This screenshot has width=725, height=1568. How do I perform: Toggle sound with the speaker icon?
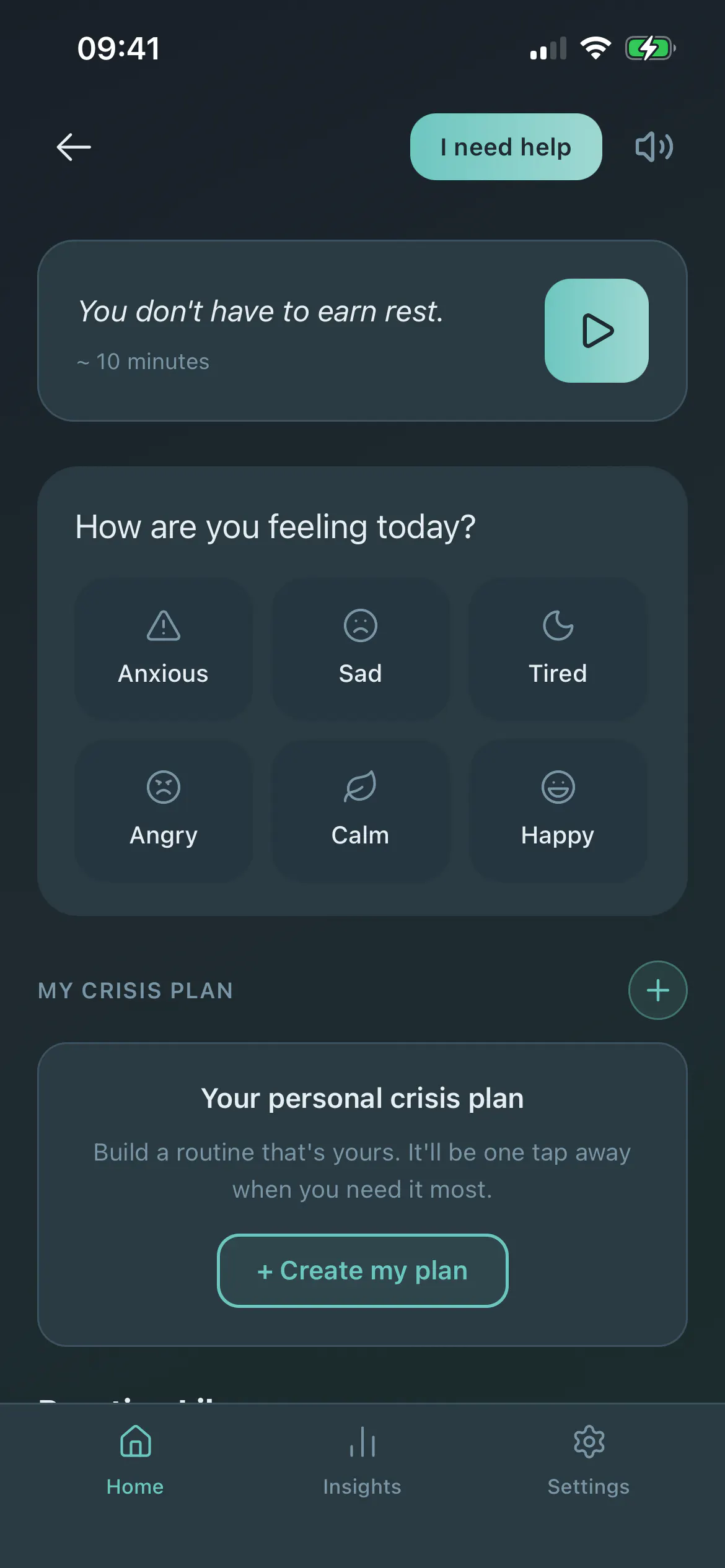654,147
